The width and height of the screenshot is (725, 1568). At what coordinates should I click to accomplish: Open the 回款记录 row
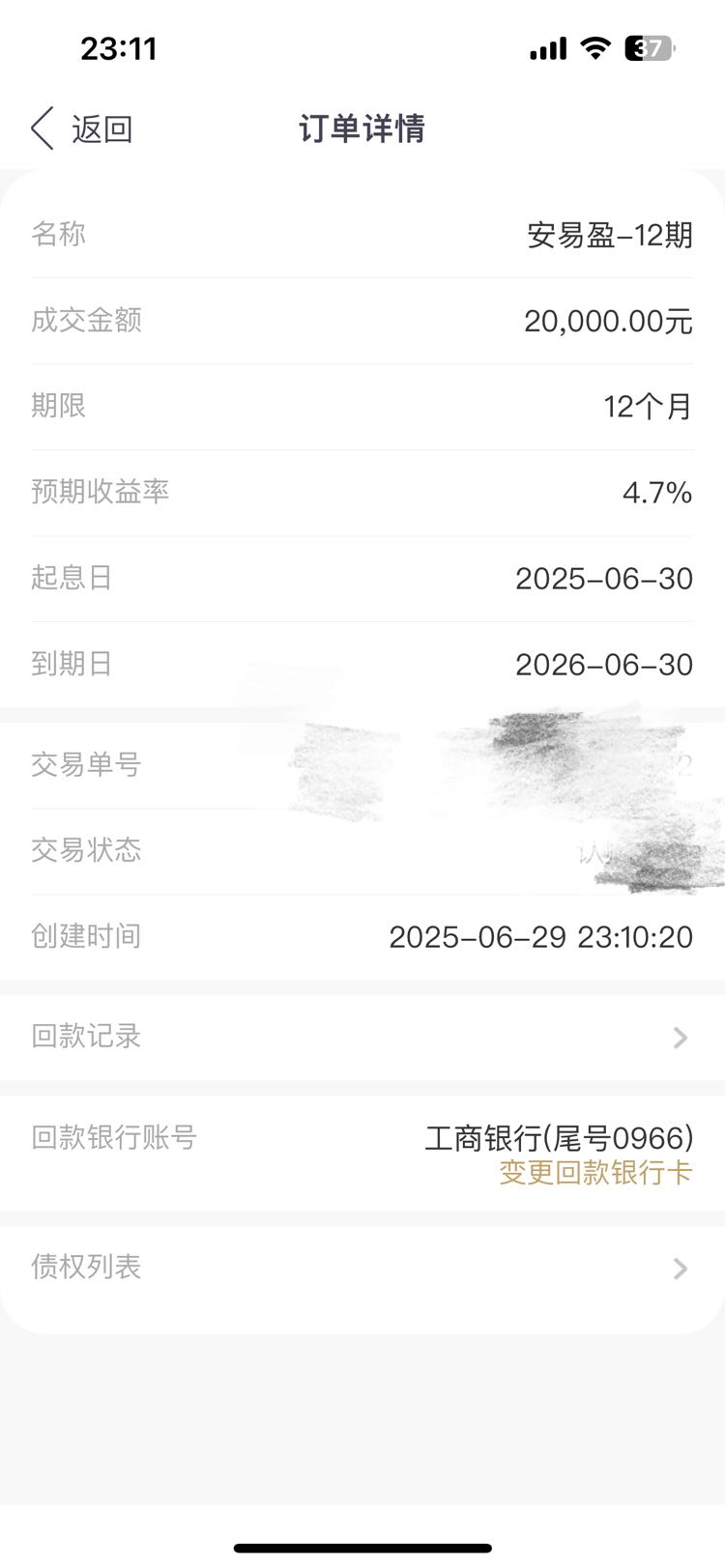click(362, 1038)
